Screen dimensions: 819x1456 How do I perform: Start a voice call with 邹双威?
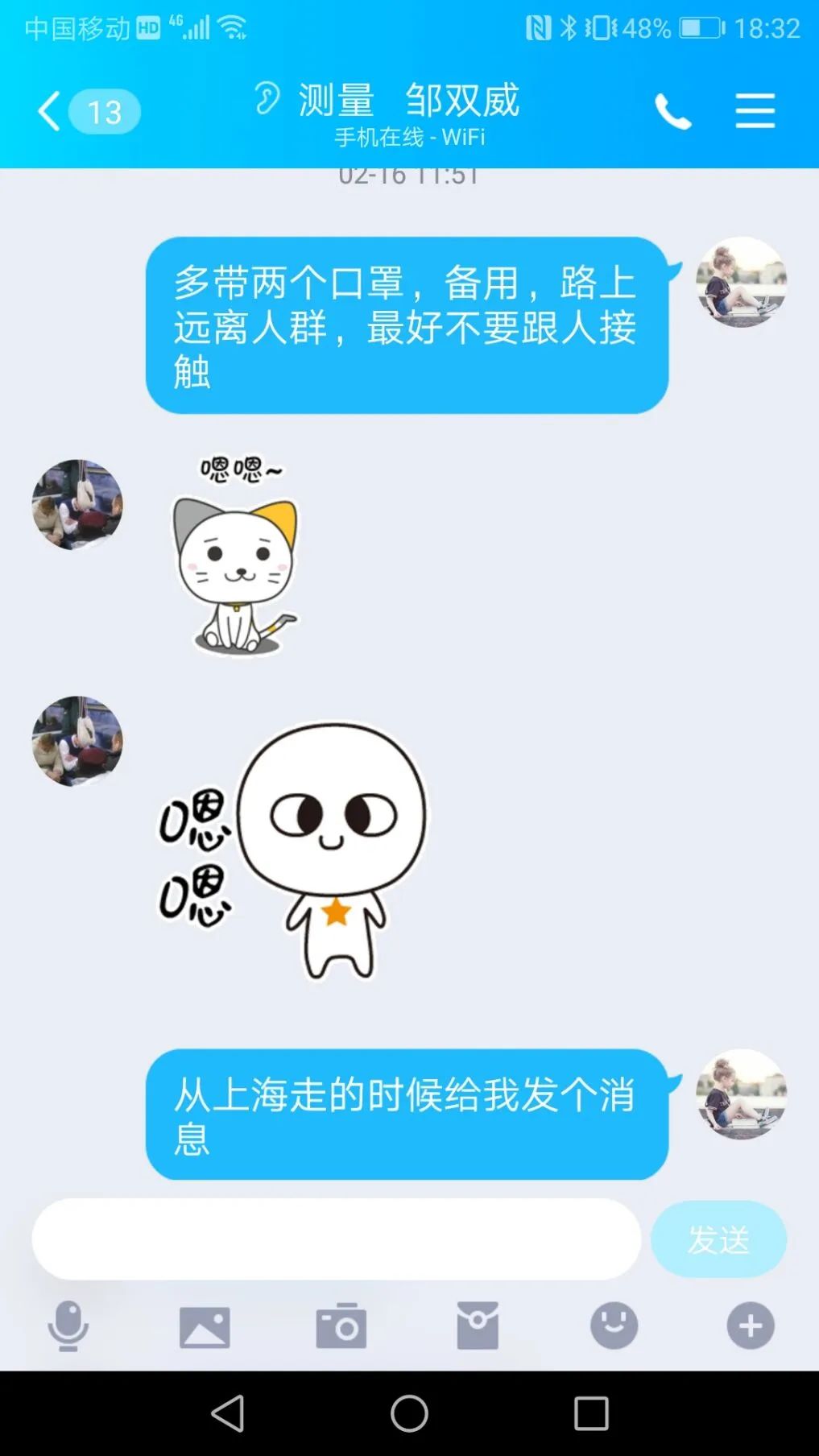click(672, 111)
